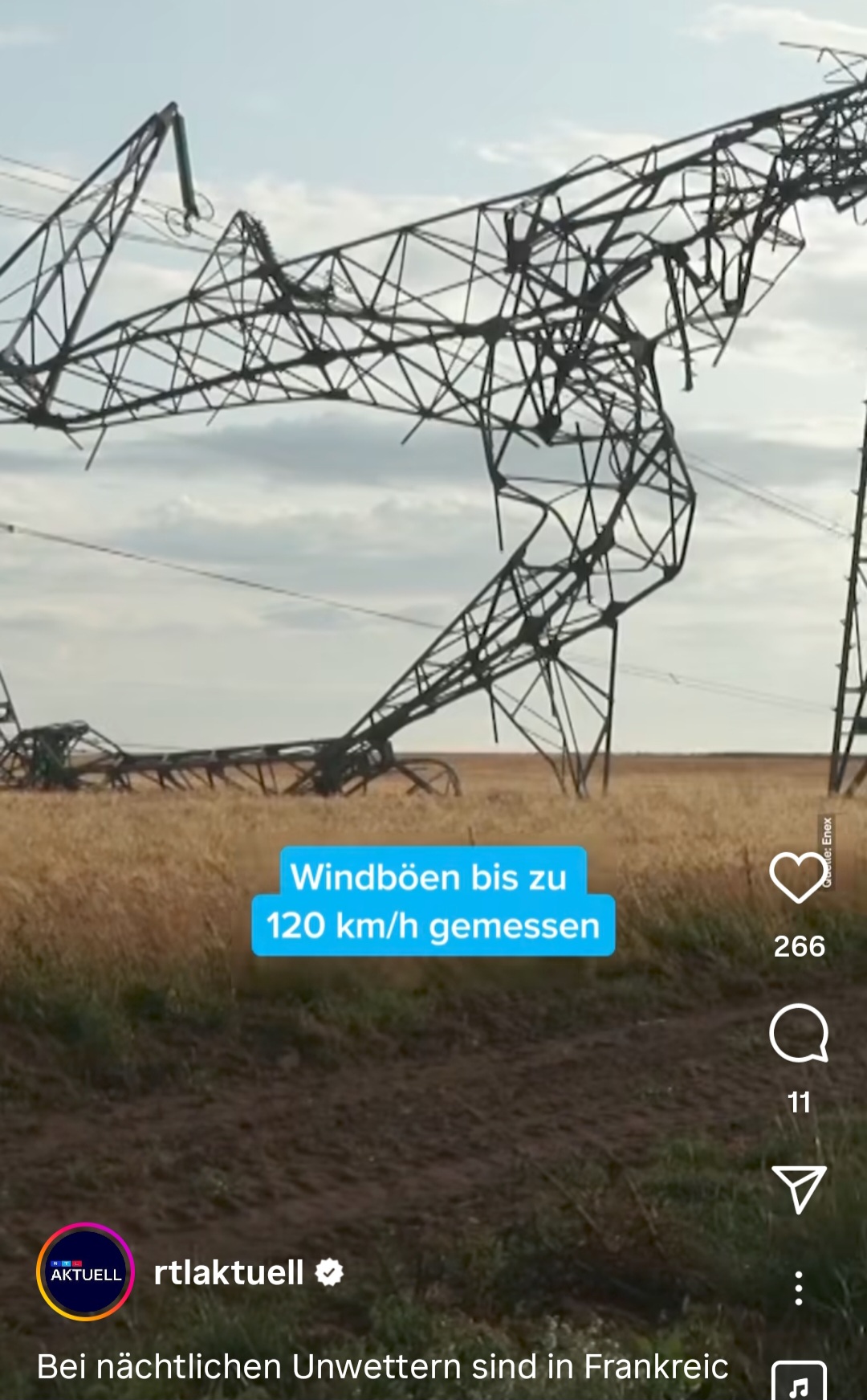Share the reel via paper plane icon
867x1400 pixels.
[798, 1188]
